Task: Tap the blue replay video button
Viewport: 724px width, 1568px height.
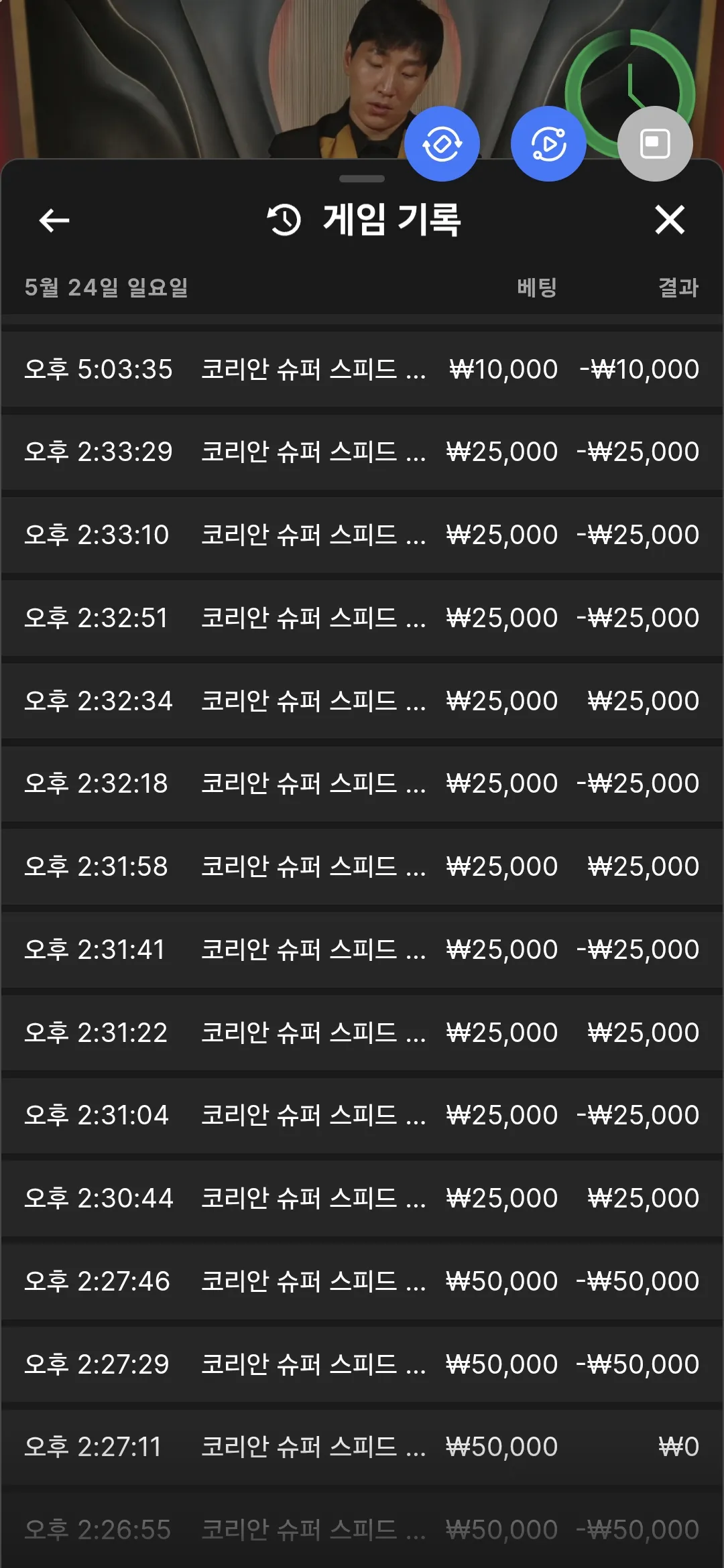Action: [x=549, y=143]
